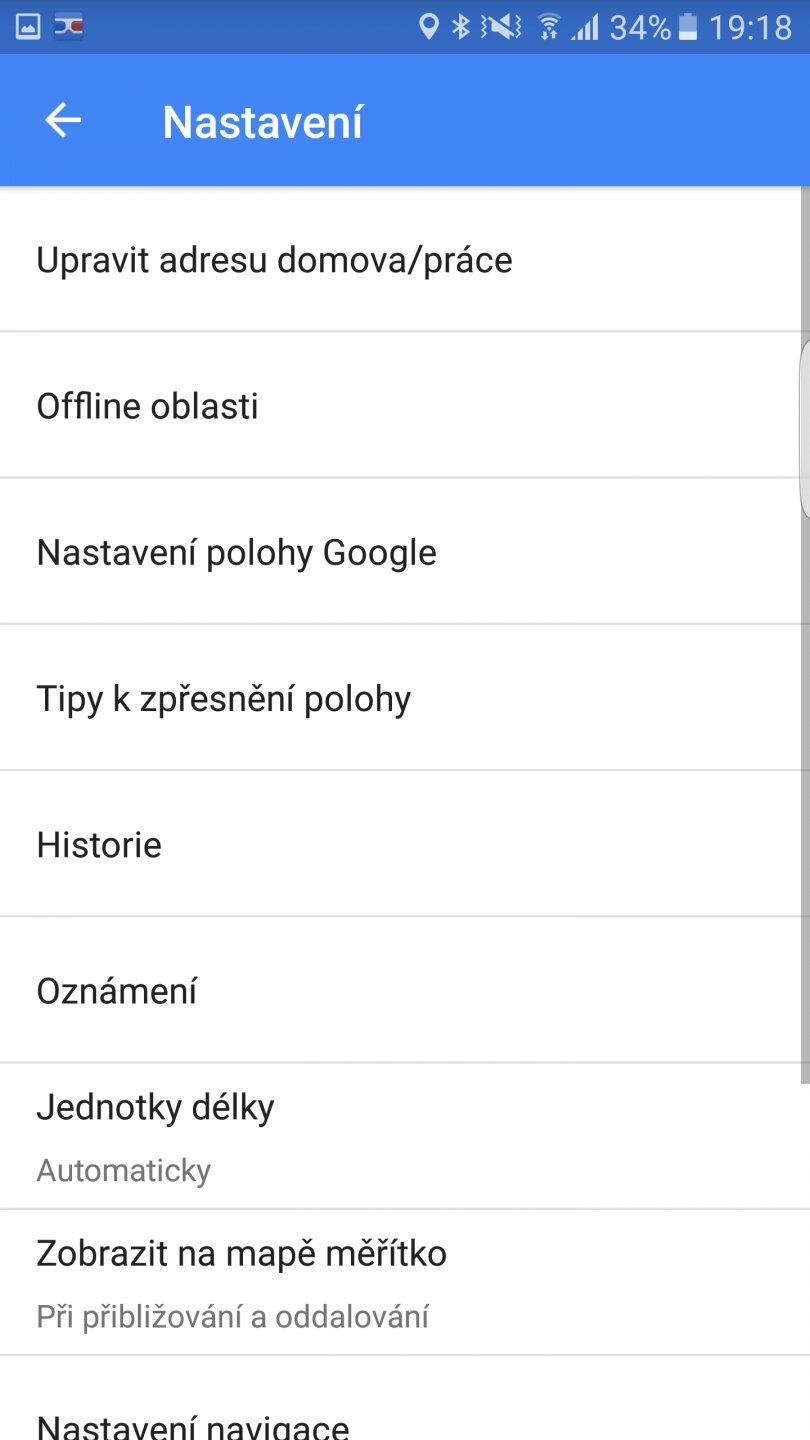This screenshot has height=1440, width=810.
Task: Tap the battery icon showing 34%
Action: (686, 27)
